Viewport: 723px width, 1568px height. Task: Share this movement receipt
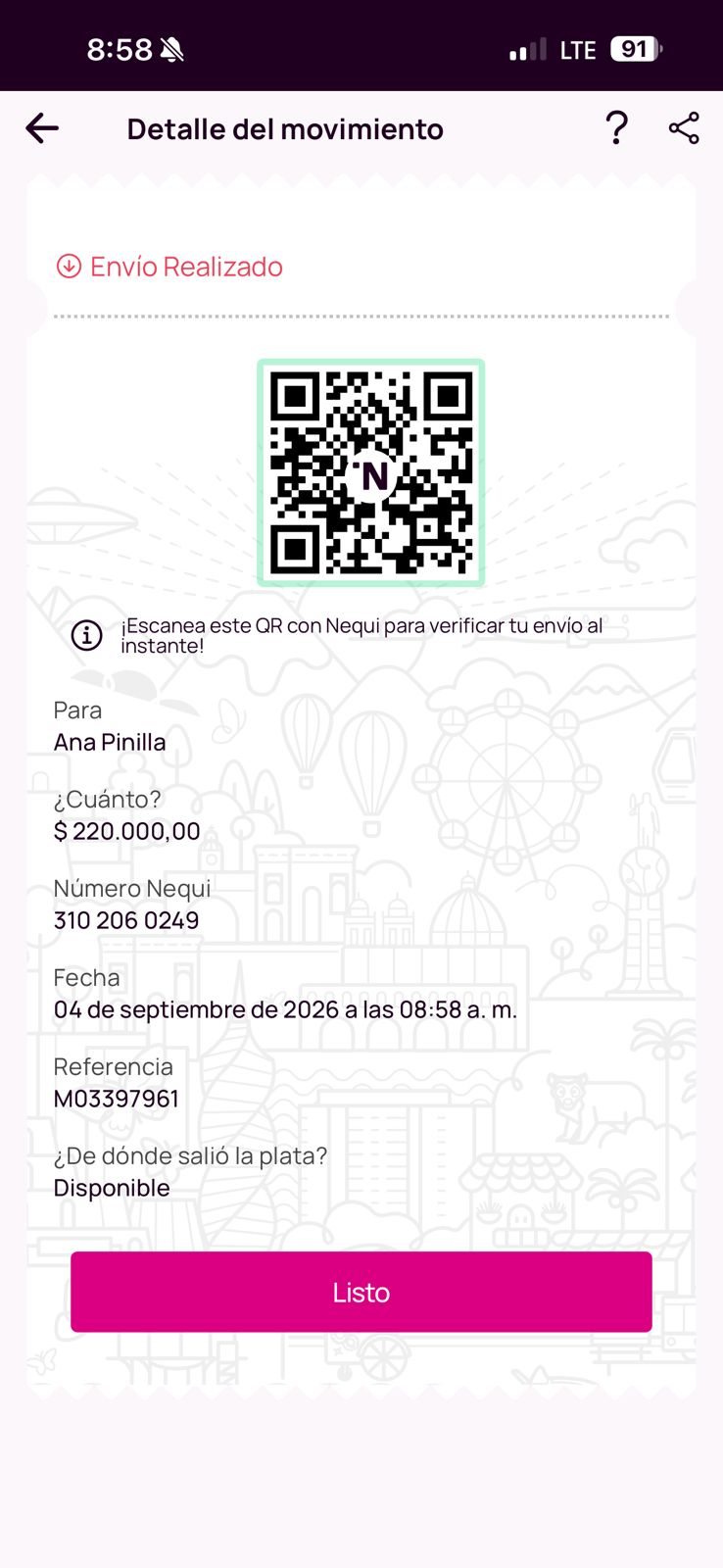coord(684,128)
